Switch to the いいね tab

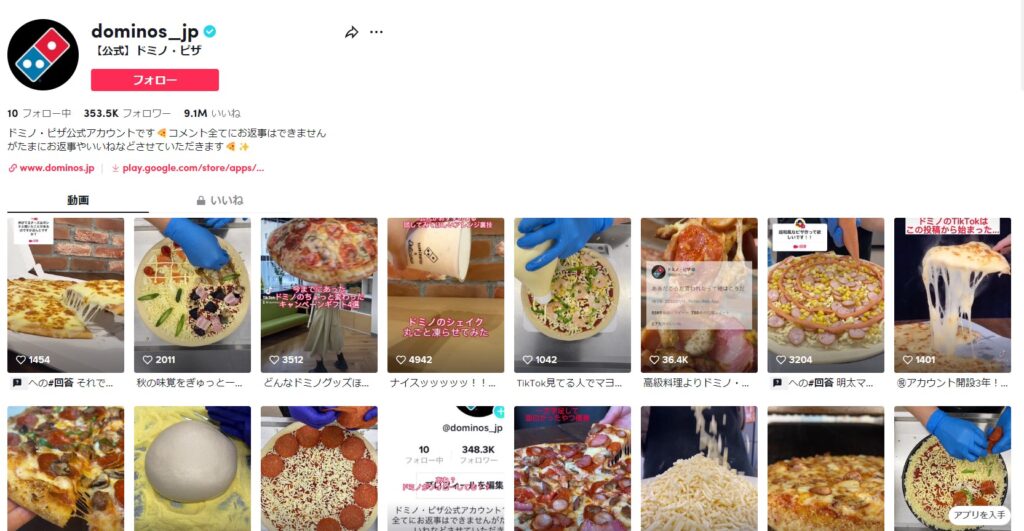(x=219, y=200)
